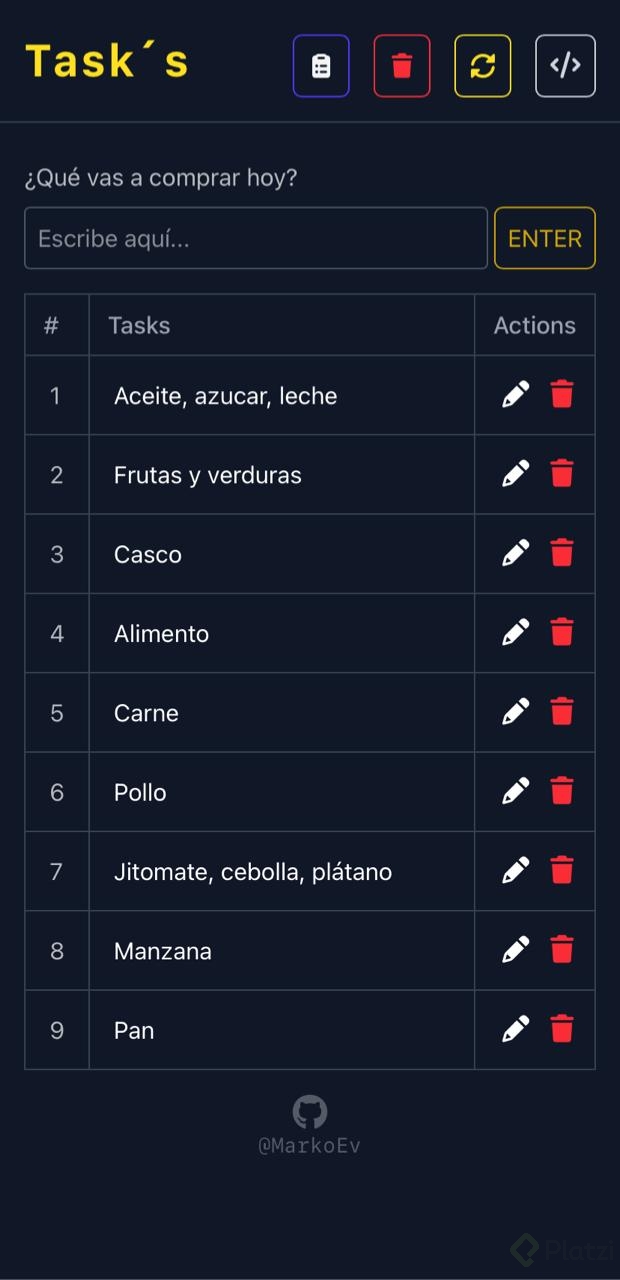Delete the 'Casco' task
Image resolution: width=620 pixels, height=1280 pixels.
[x=562, y=553]
